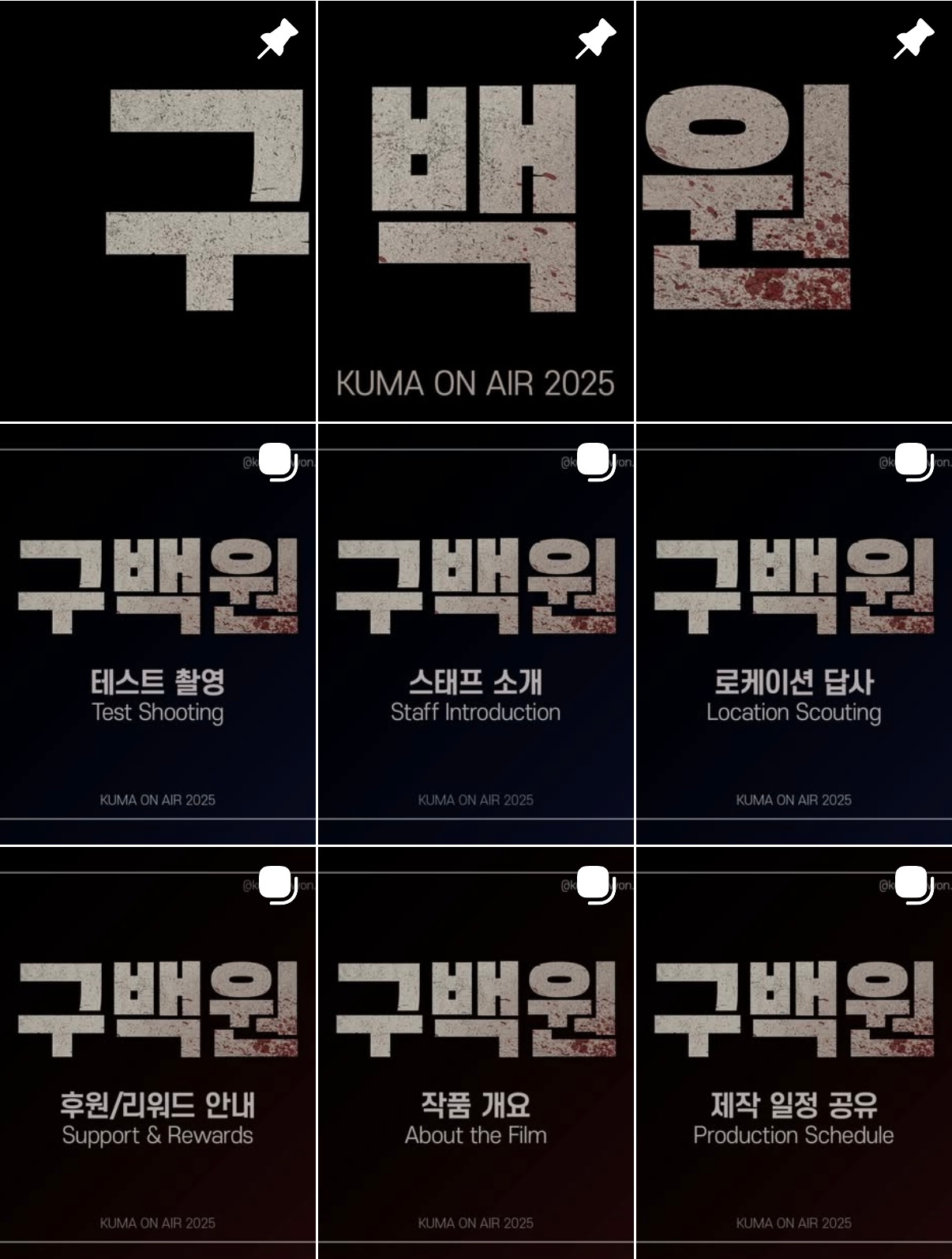Open the pinned post showing the '구' character

pyautogui.click(x=158, y=210)
